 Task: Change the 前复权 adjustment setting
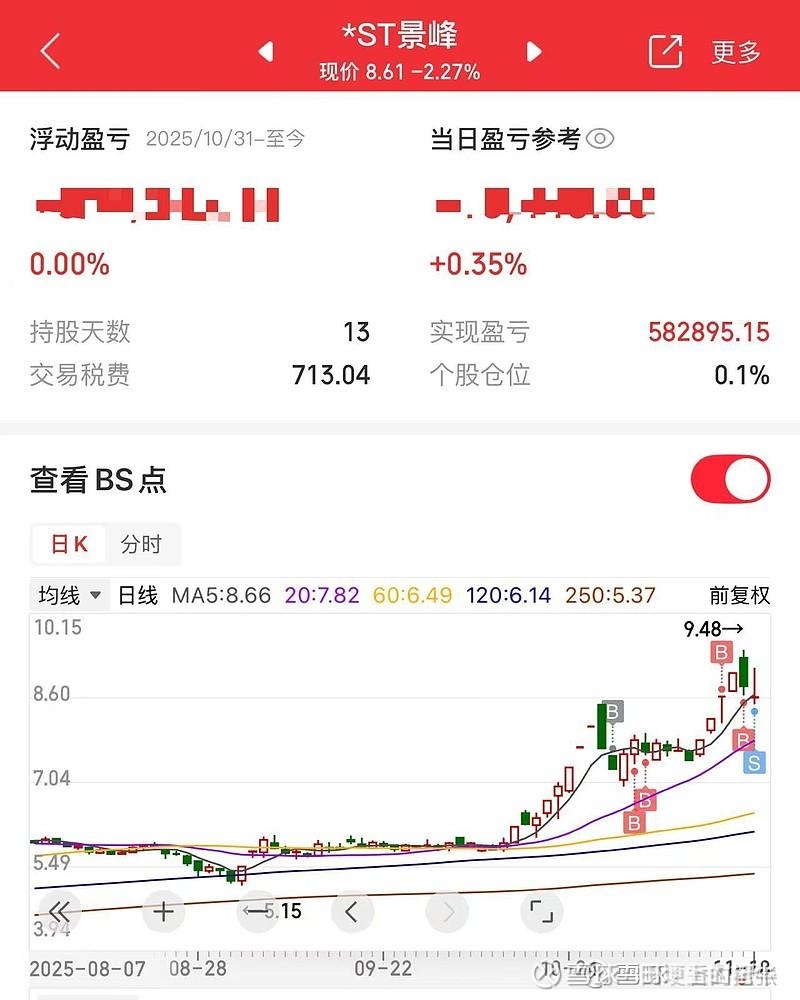click(x=740, y=595)
